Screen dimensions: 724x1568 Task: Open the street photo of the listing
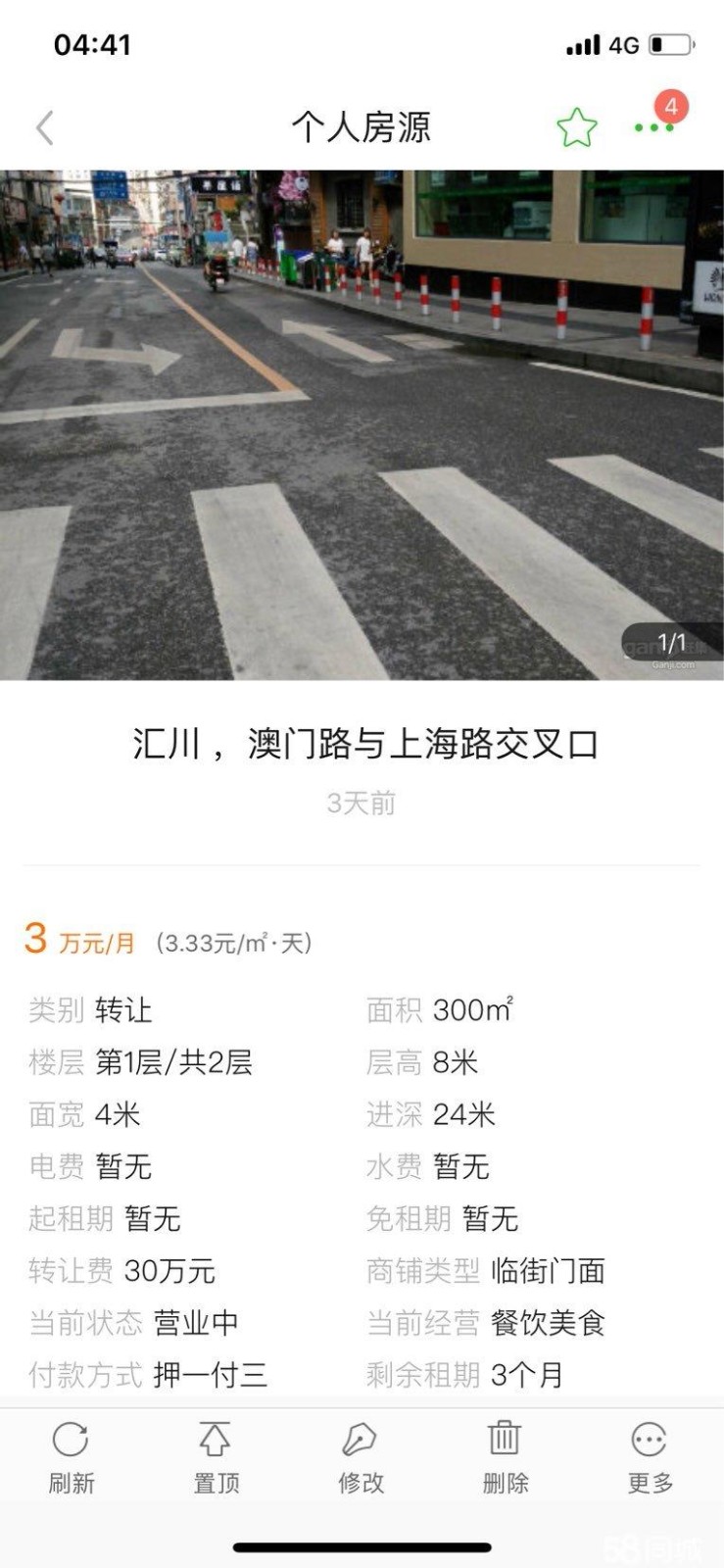click(x=362, y=425)
